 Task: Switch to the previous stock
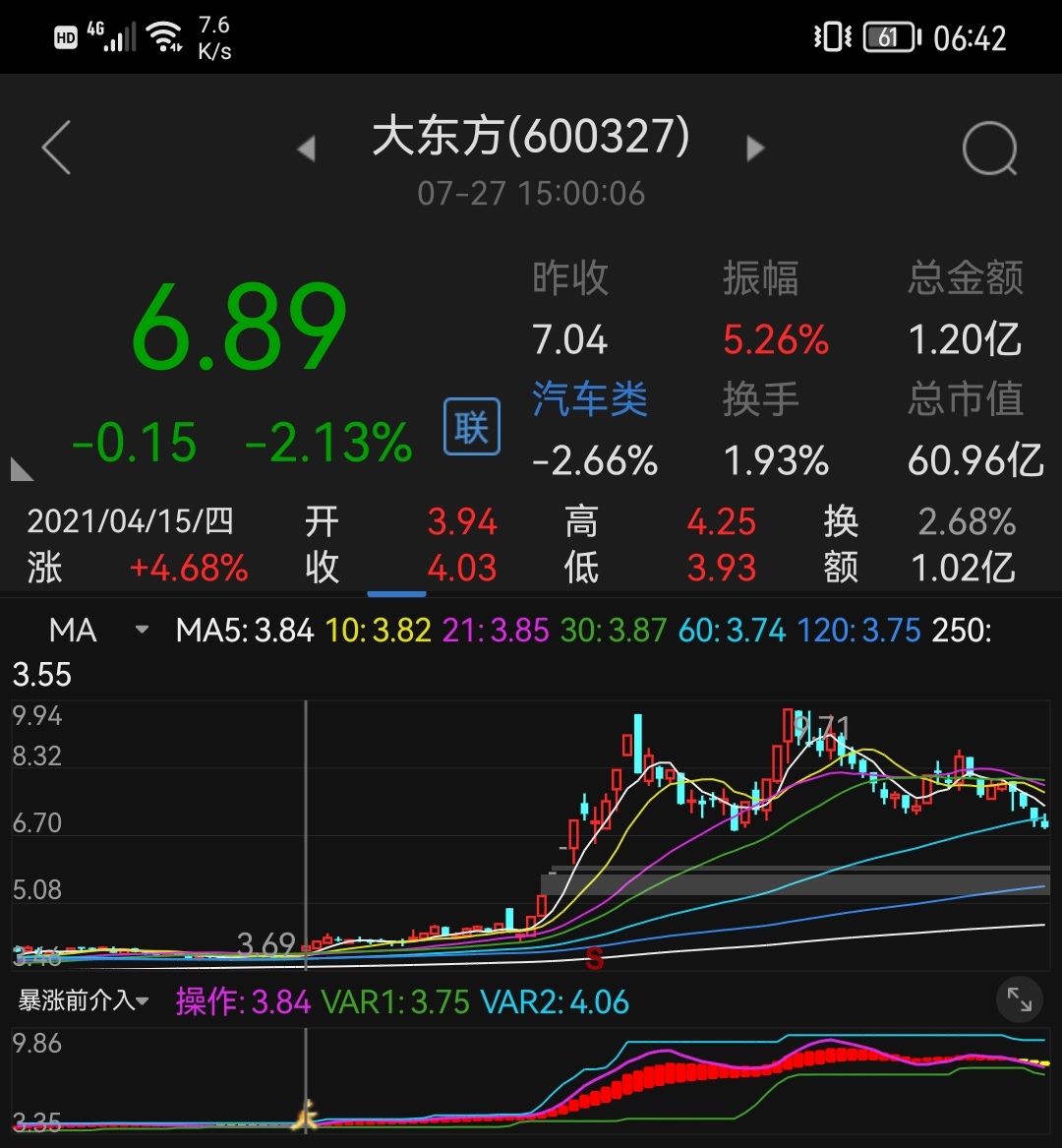tap(307, 149)
